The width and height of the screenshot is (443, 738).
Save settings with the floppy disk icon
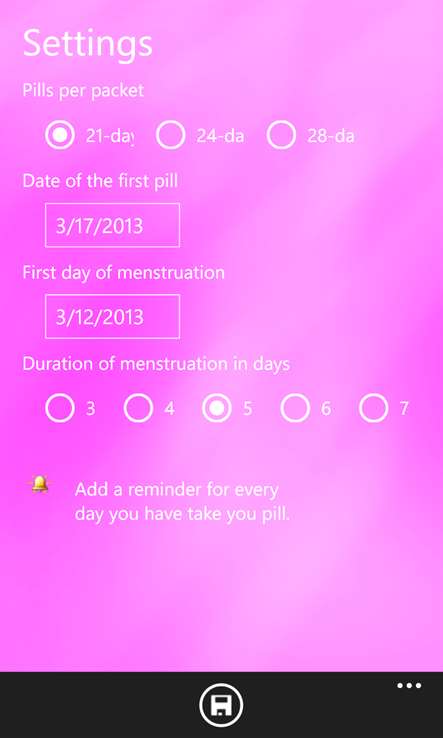pos(221,705)
